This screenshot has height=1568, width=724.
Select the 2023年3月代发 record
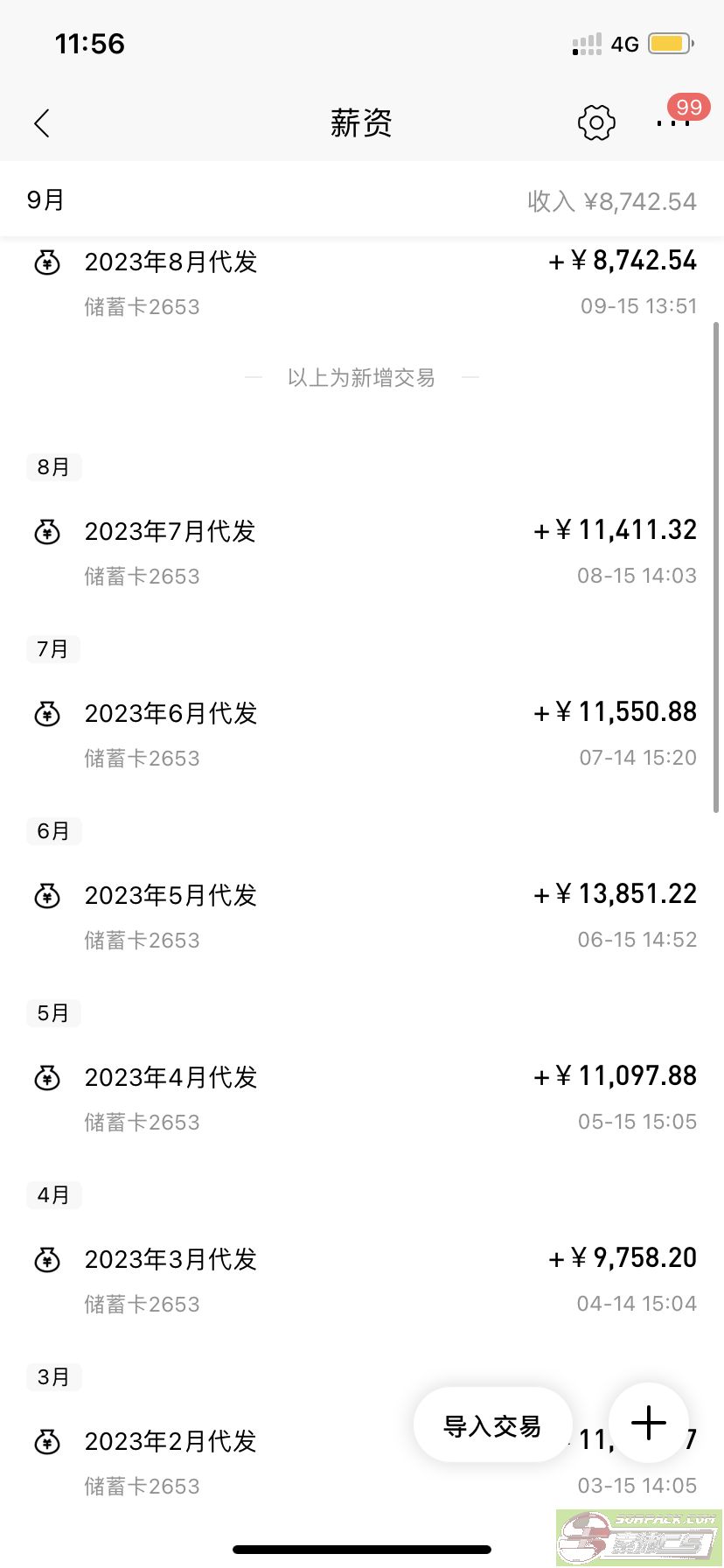coord(362,1281)
